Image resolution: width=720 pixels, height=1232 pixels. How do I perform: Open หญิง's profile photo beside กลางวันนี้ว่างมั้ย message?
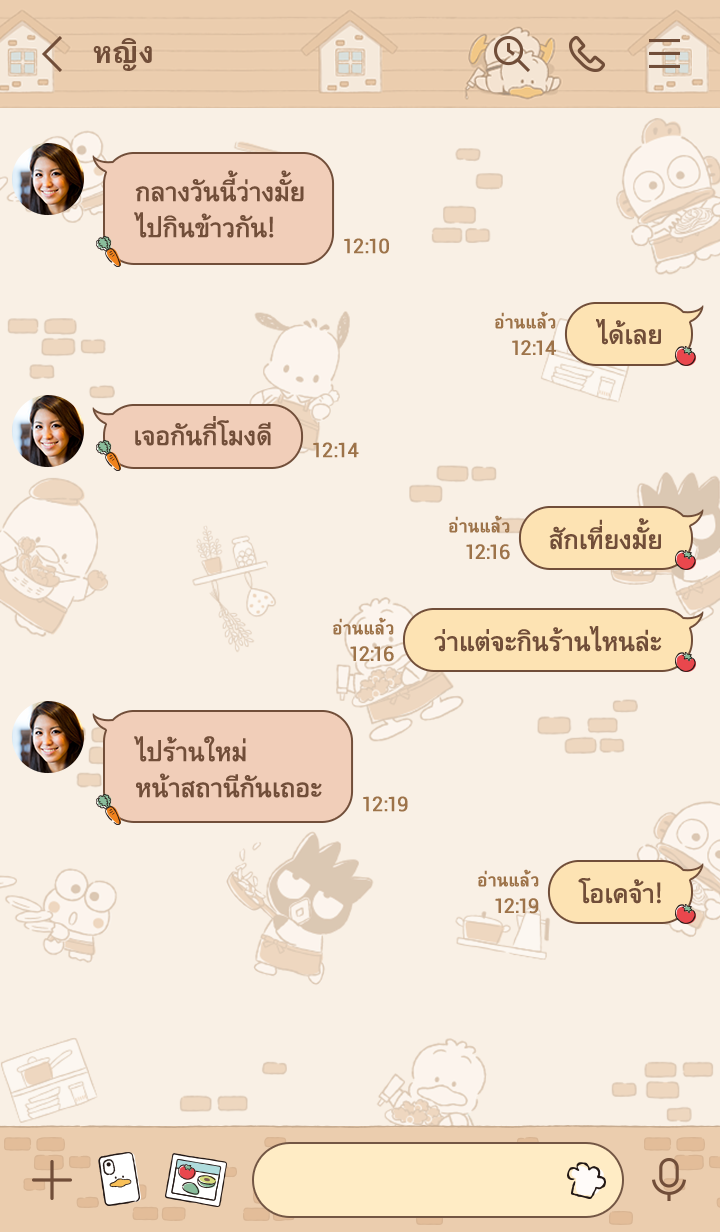click(48, 179)
